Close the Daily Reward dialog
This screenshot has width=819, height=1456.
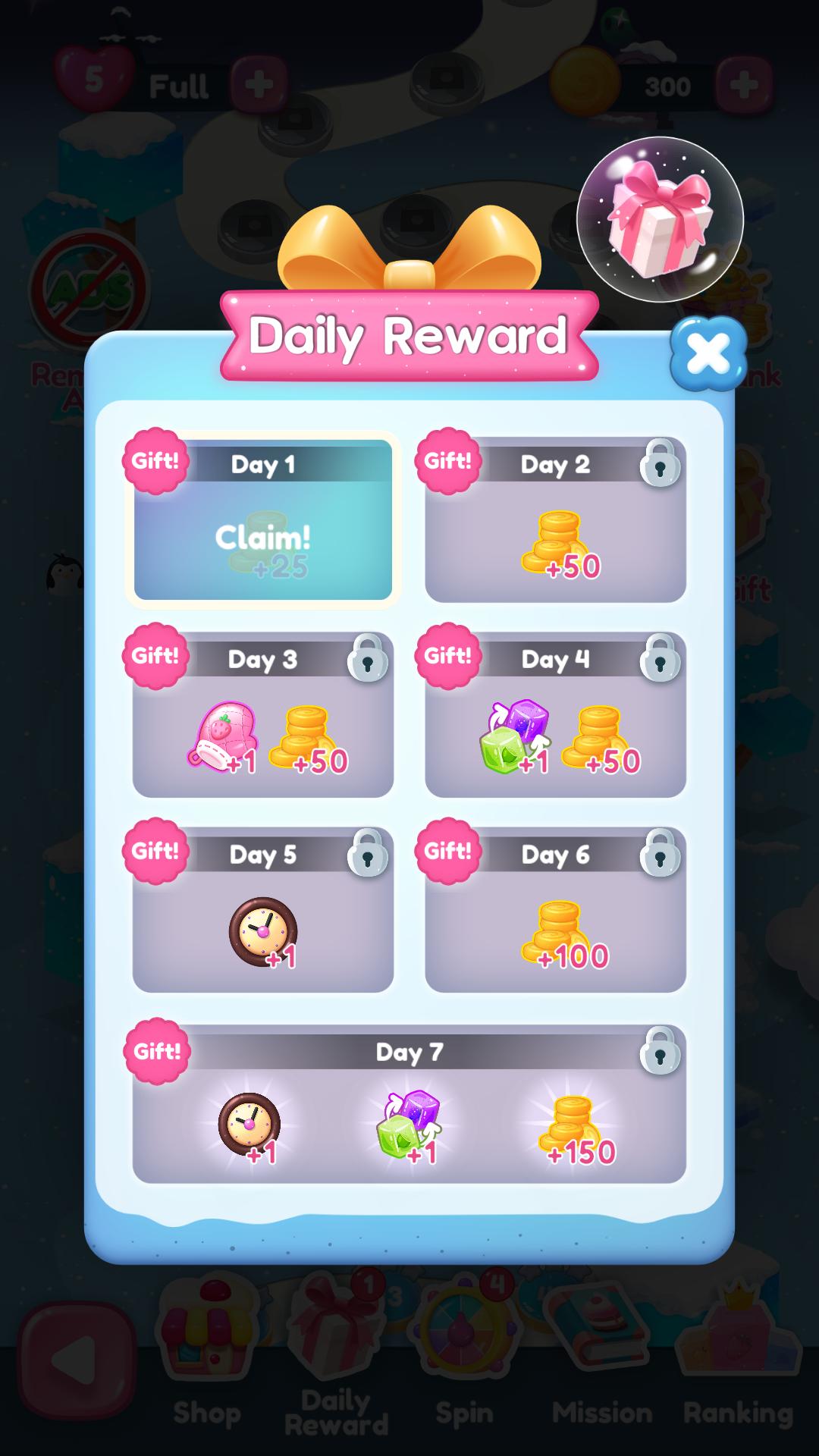708,354
